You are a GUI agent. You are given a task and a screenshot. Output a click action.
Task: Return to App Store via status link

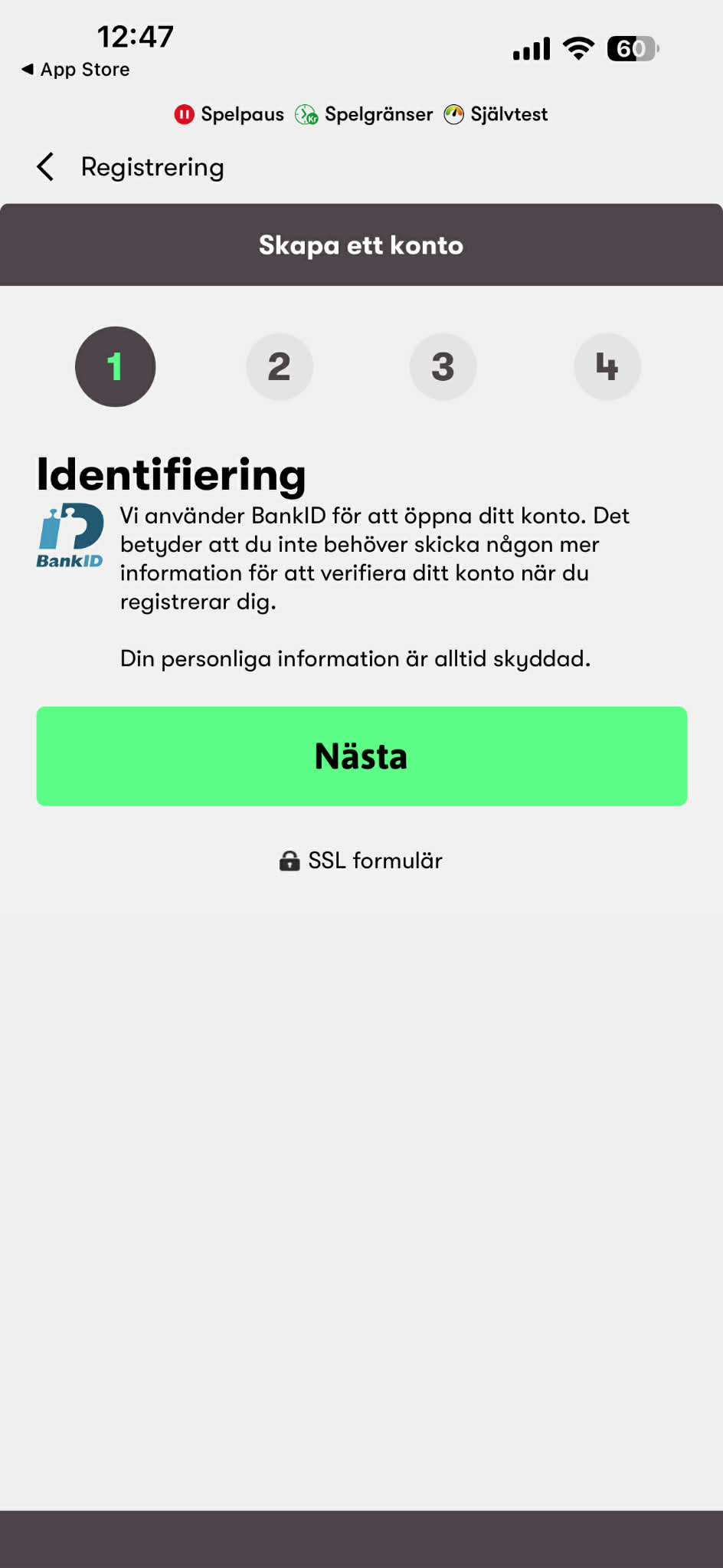click(74, 69)
